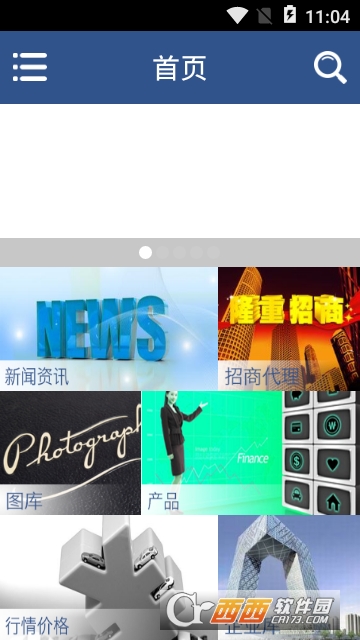Open the 行情价格 tile
360x640 pixels.
coord(109,578)
